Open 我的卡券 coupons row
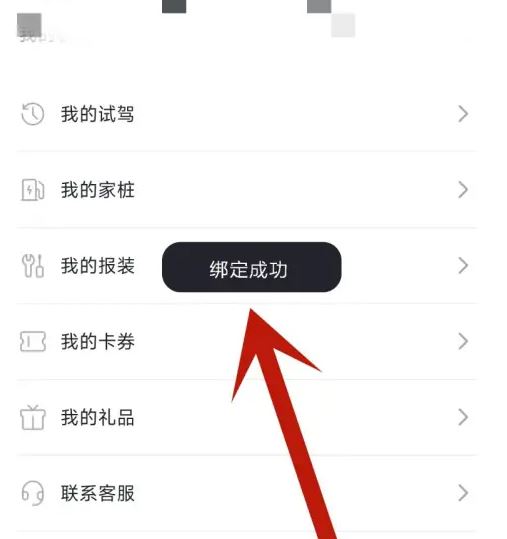 tap(246, 342)
